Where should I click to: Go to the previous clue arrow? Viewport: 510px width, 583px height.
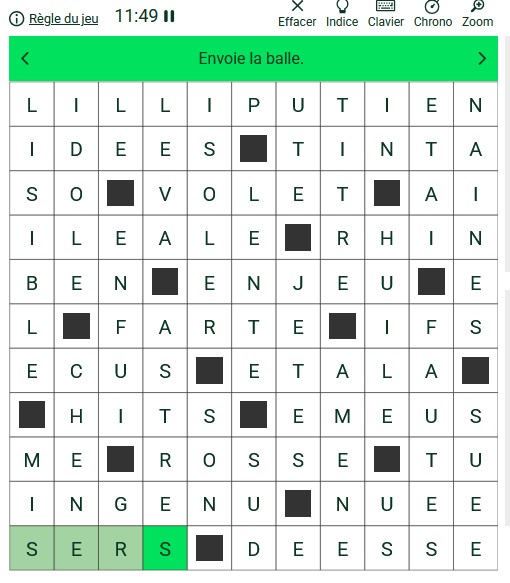point(25,58)
